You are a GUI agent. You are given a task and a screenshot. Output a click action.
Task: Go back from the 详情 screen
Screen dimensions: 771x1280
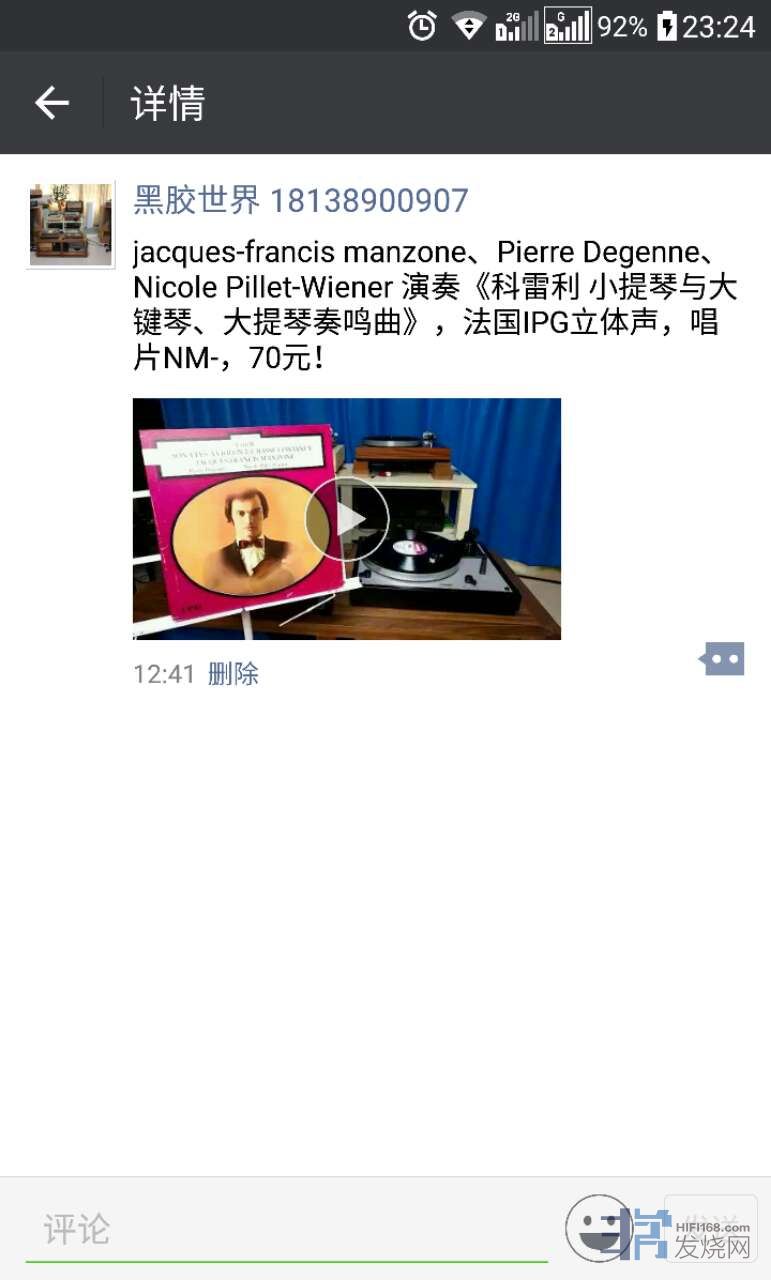pyautogui.click(x=52, y=103)
